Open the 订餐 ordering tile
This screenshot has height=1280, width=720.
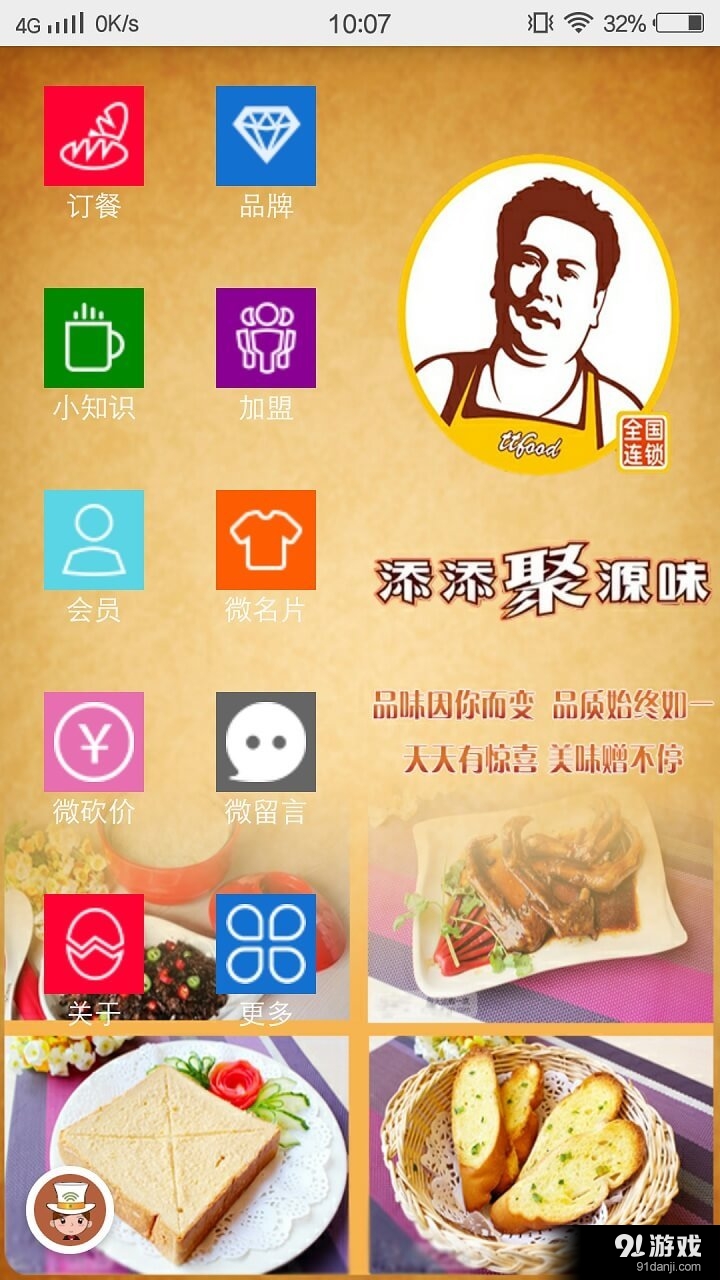94,136
